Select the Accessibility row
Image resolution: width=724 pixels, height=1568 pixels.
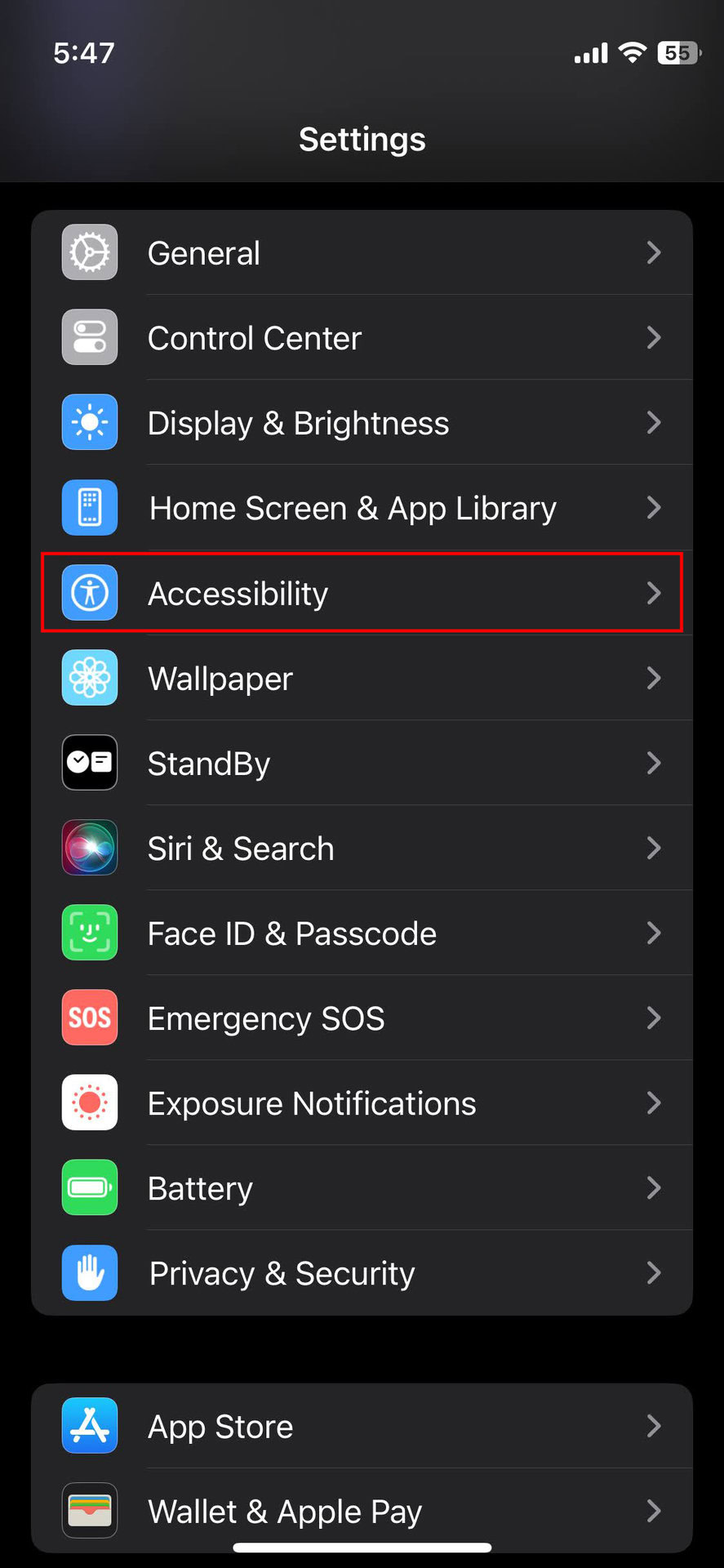[x=362, y=593]
